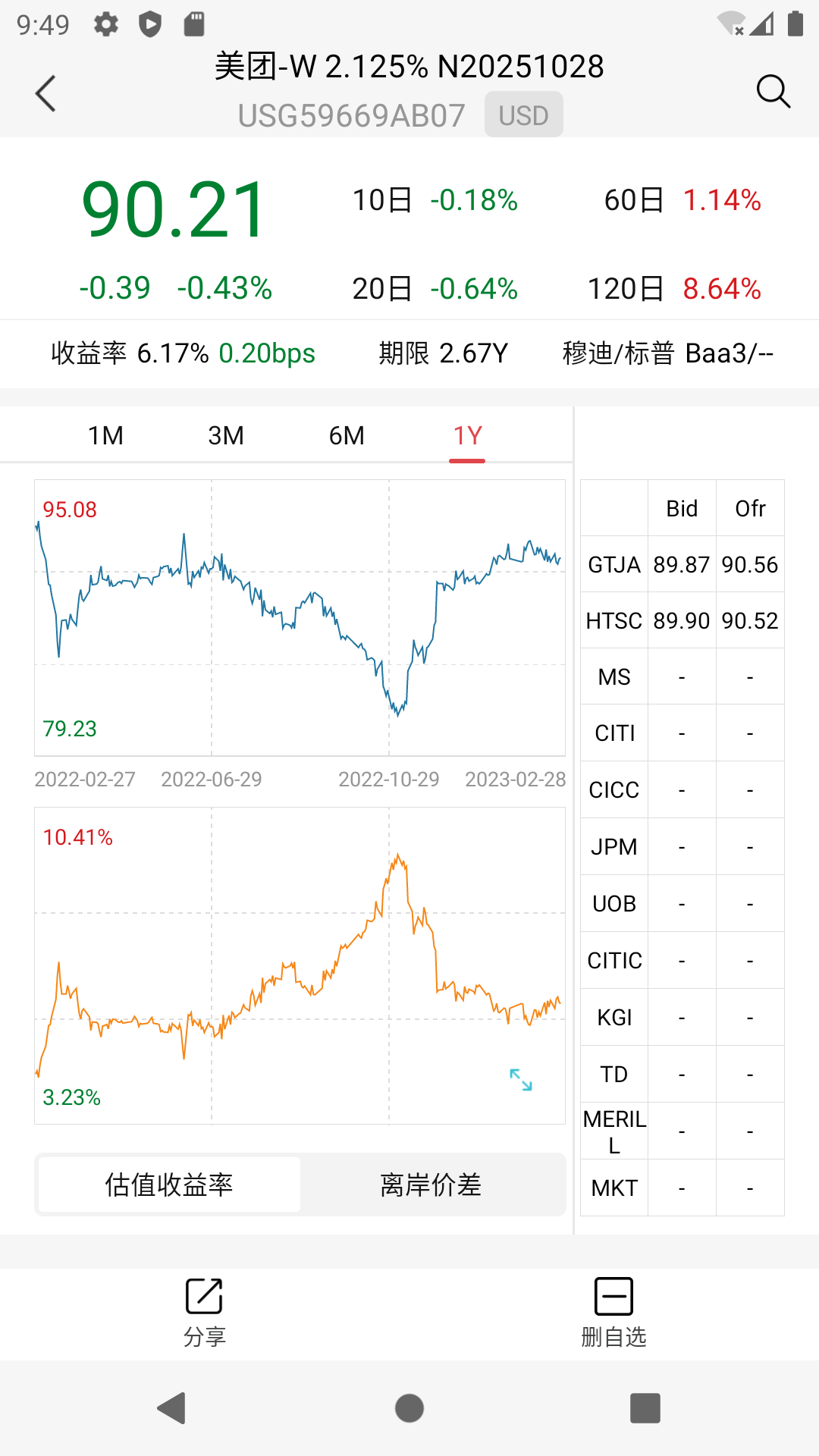Tap the Android recent apps square button
This screenshot has height=1456, width=819.
pyautogui.click(x=644, y=1408)
